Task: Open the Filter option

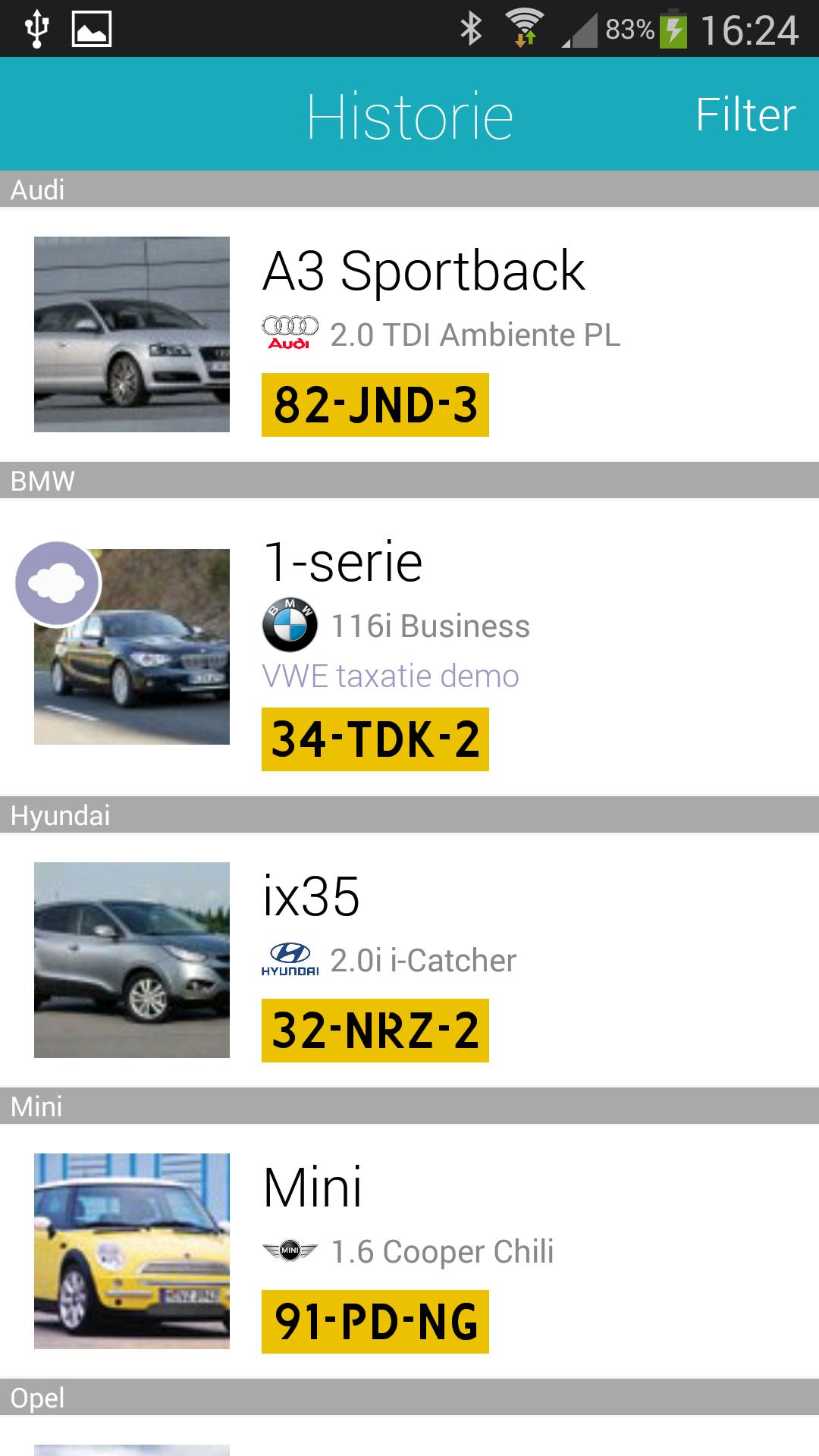Action: pyautogui.click(x=745, y=115)
